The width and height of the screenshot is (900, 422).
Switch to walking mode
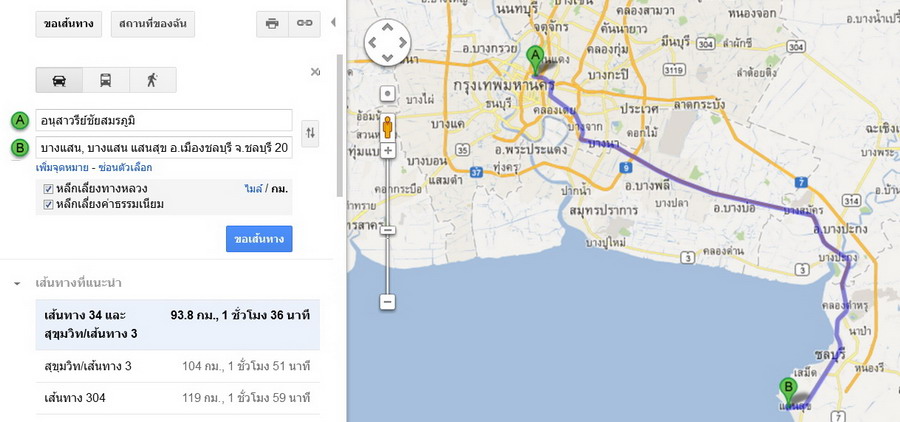coord(151,80)
